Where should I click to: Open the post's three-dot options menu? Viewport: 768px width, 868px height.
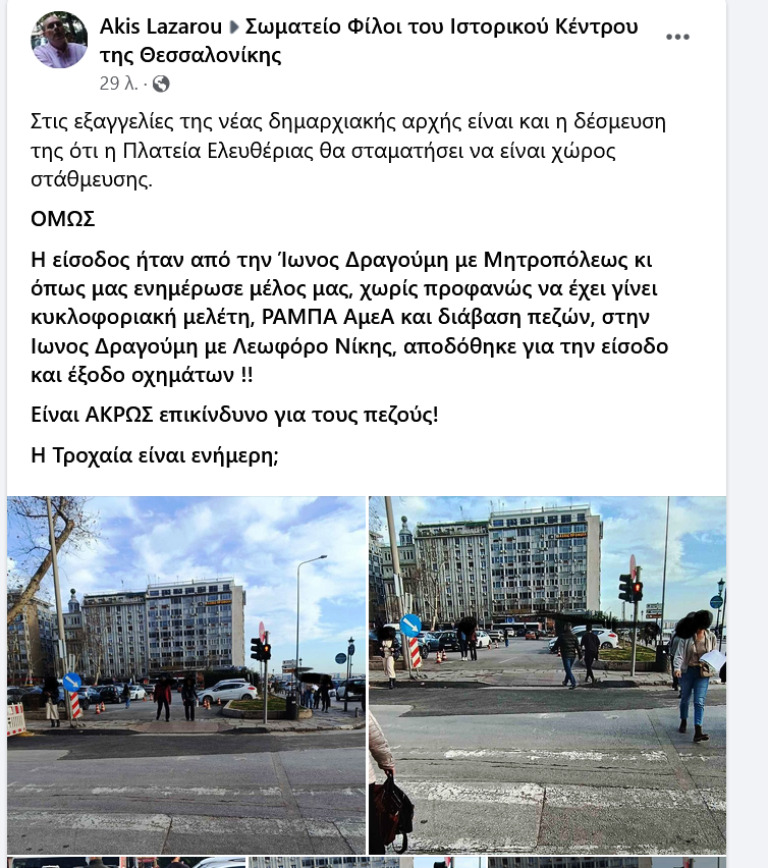[678, 38]
